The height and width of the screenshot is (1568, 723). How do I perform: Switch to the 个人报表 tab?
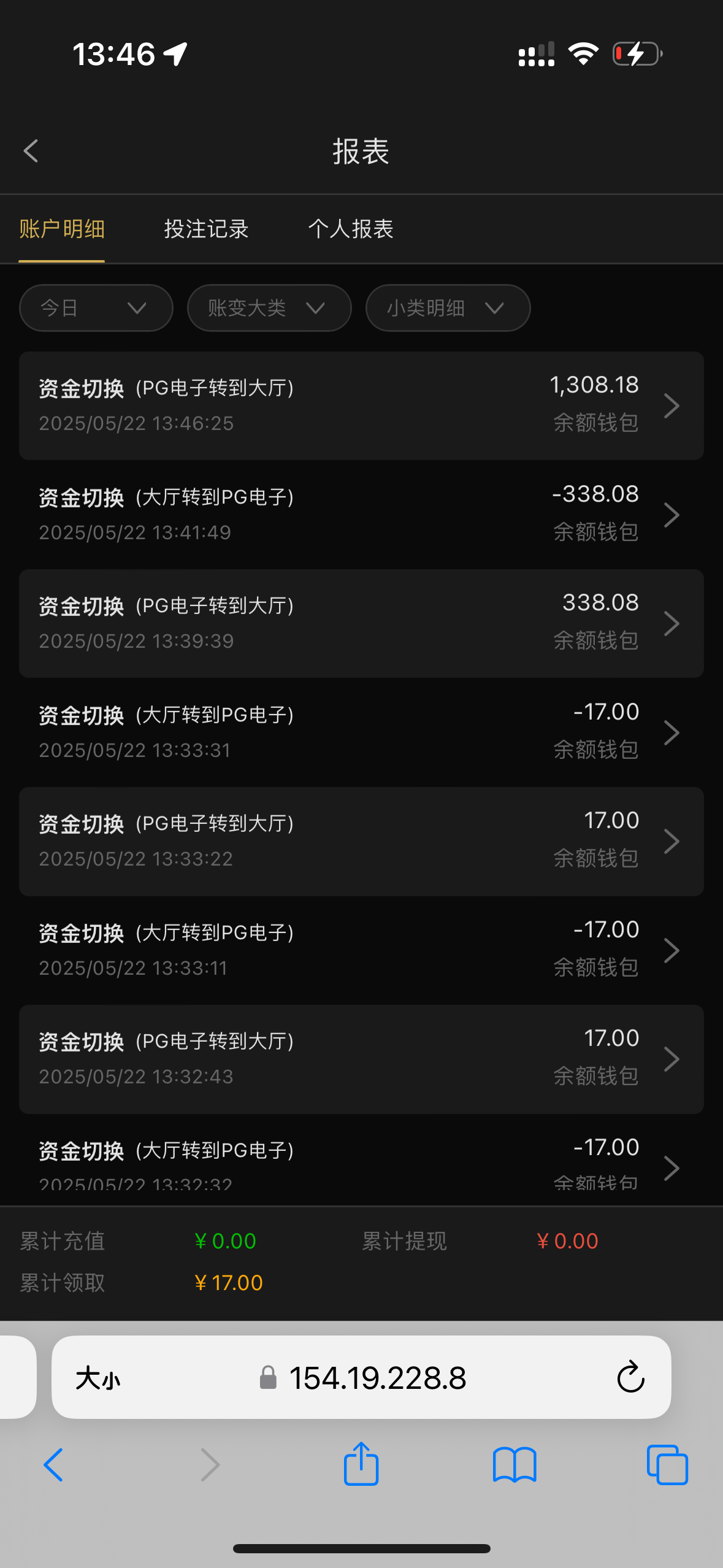click(350, 229)
